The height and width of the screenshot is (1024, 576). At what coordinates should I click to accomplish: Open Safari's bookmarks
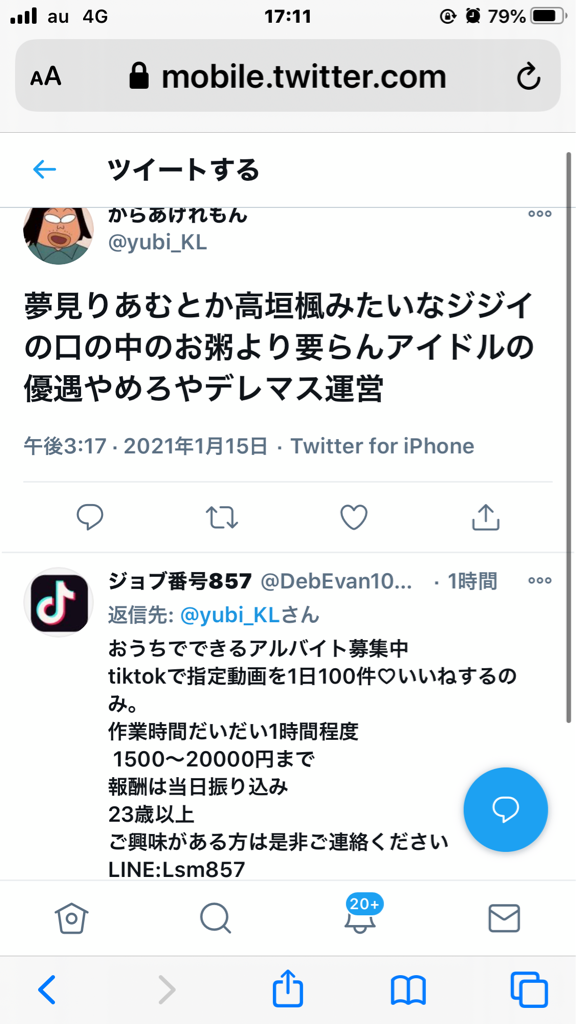pos(408,991)
